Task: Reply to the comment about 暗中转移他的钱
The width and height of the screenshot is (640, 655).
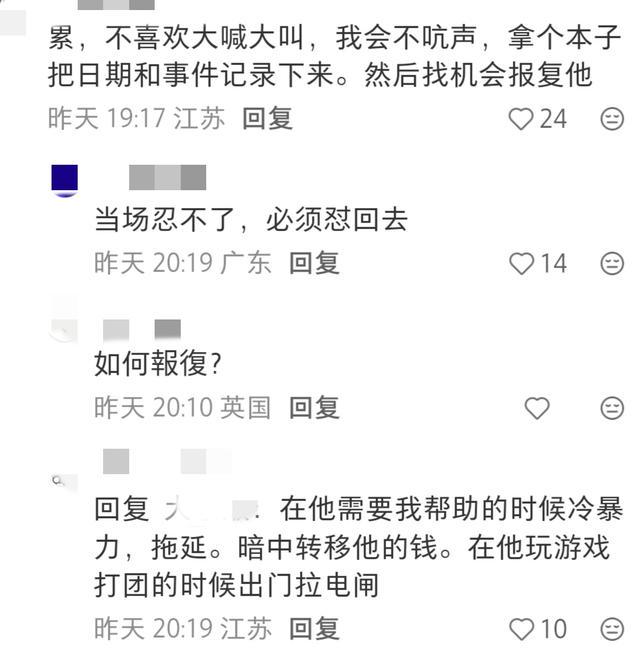Action: (x=314, y=628)
